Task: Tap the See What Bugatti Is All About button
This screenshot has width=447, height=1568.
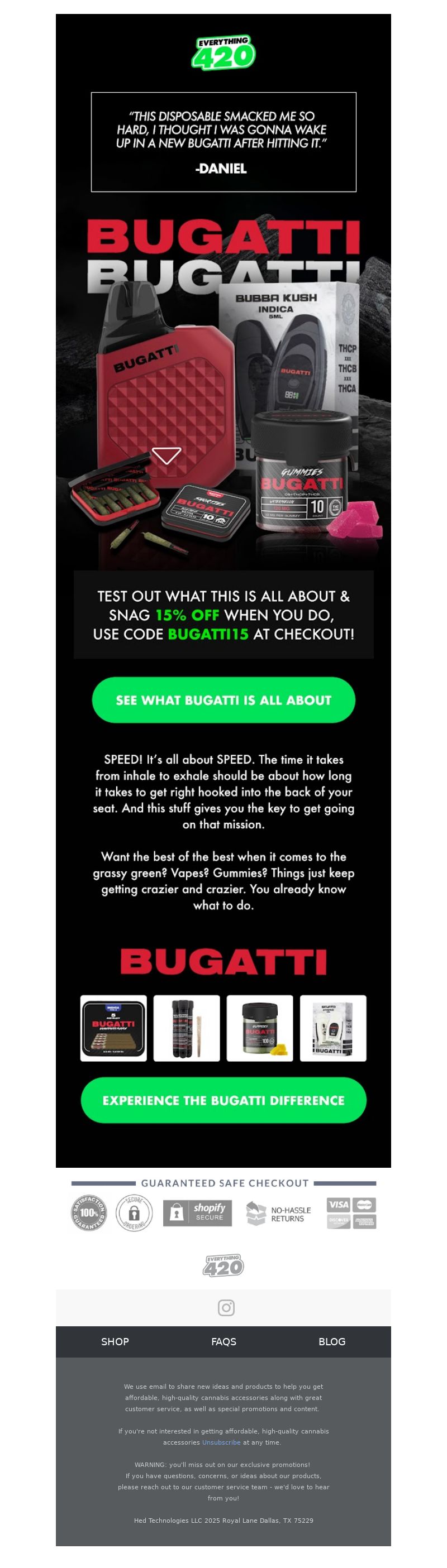Action: pyautogui.click(x=223, y=699)
